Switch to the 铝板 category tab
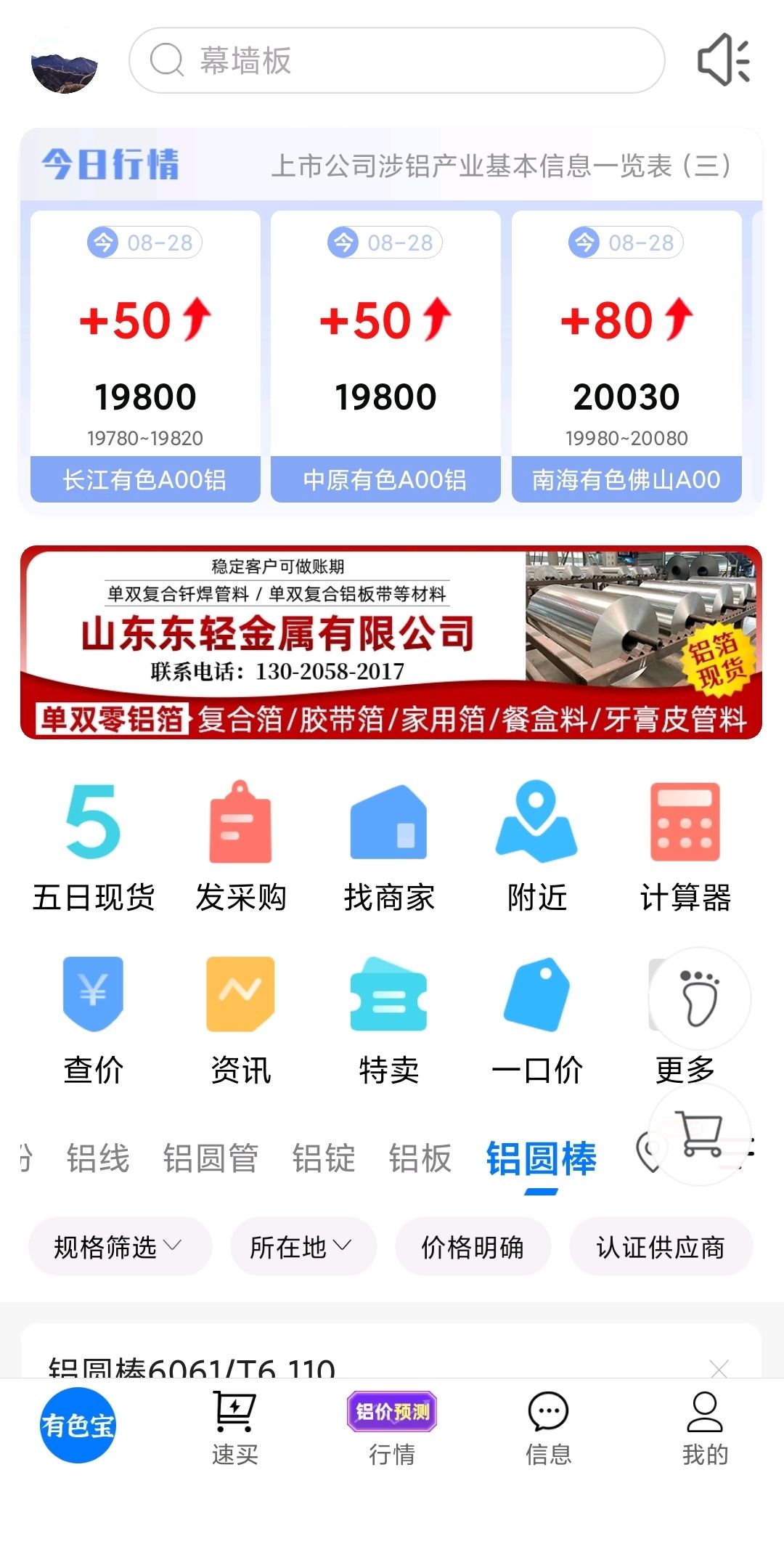Image resolution: width=784 pixels, height=1568 pixels. point(420,1158)
